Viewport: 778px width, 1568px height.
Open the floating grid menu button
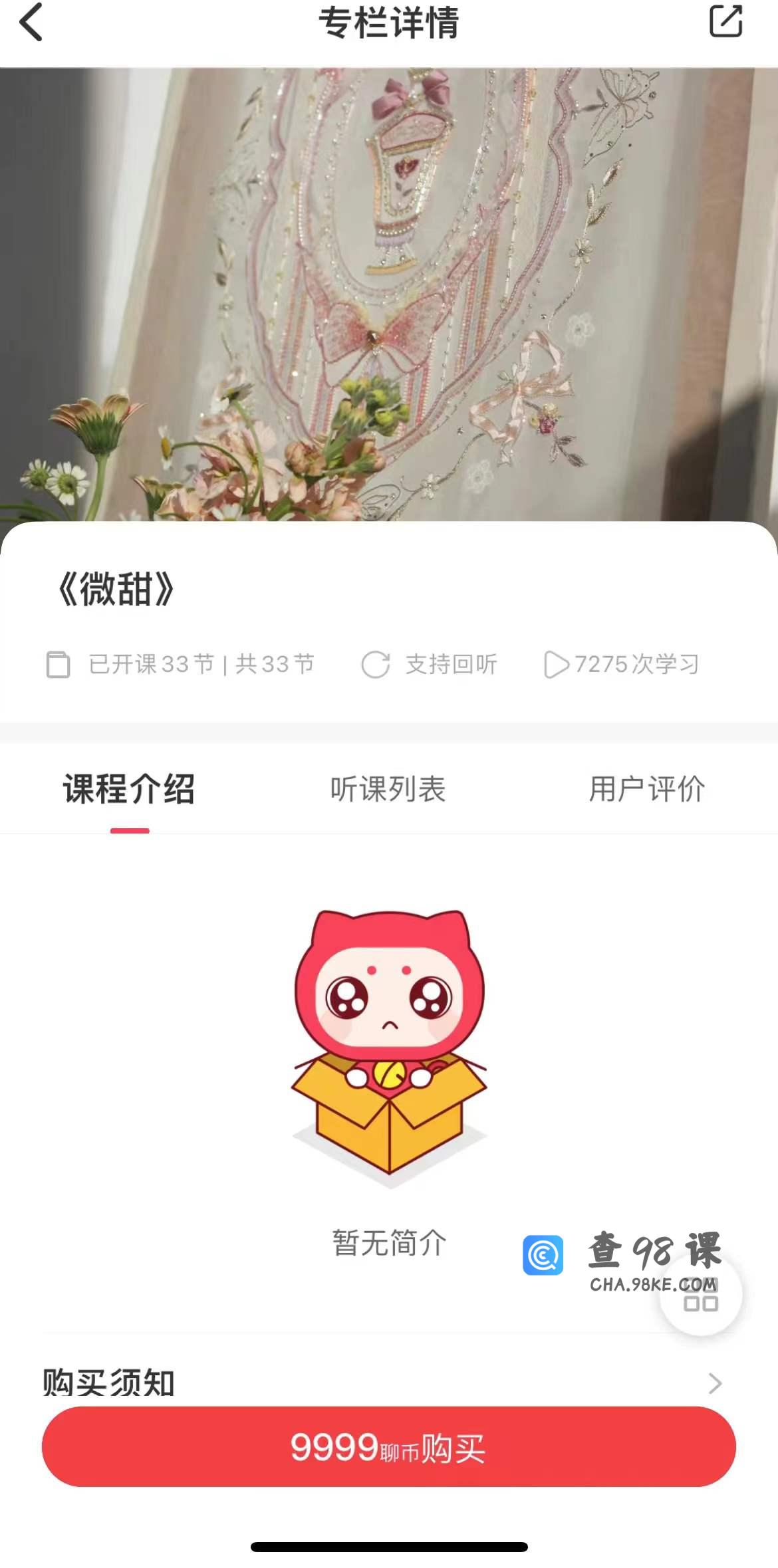coord(701,1295)
